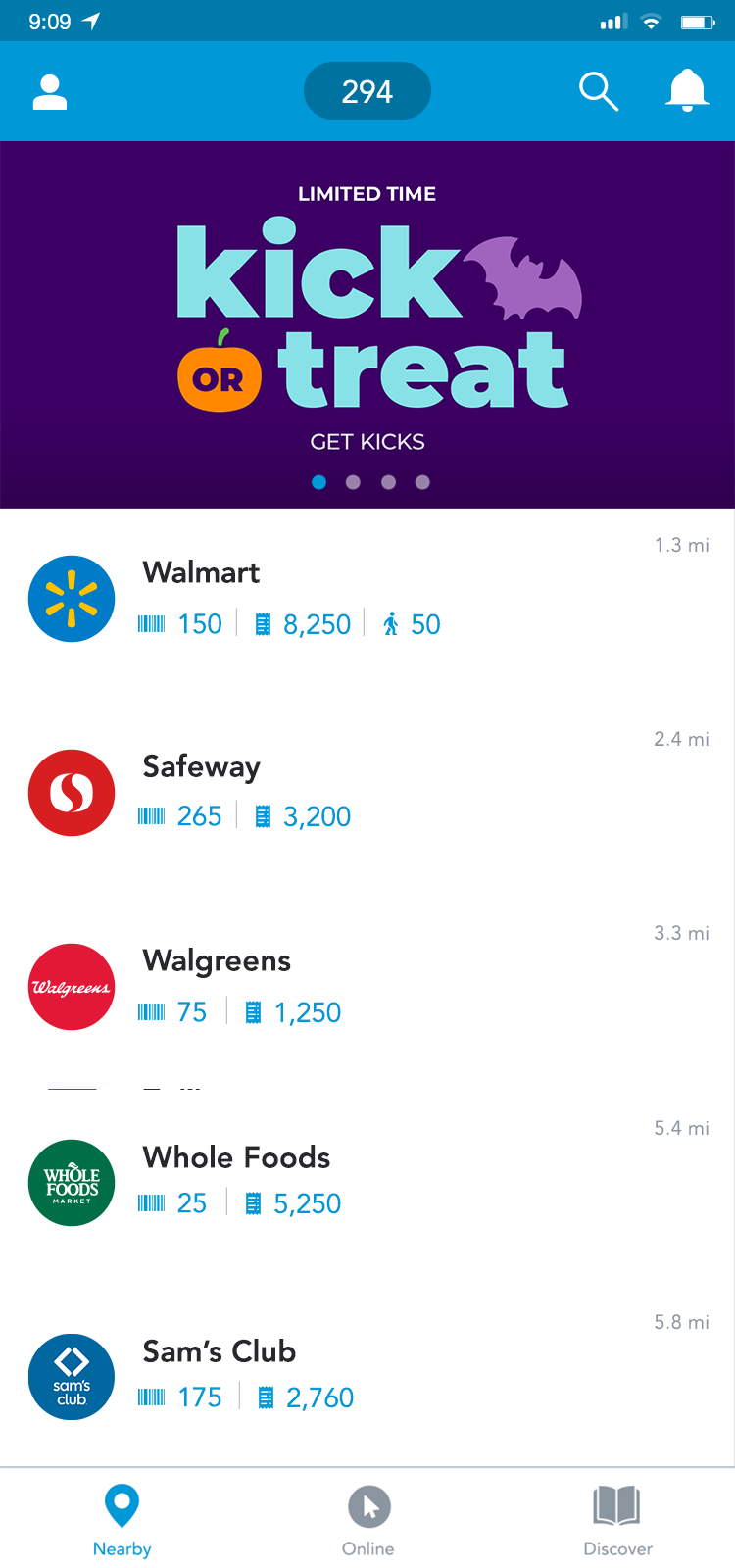Choose Sam's Club in the list

click(x=367, y=1376)
